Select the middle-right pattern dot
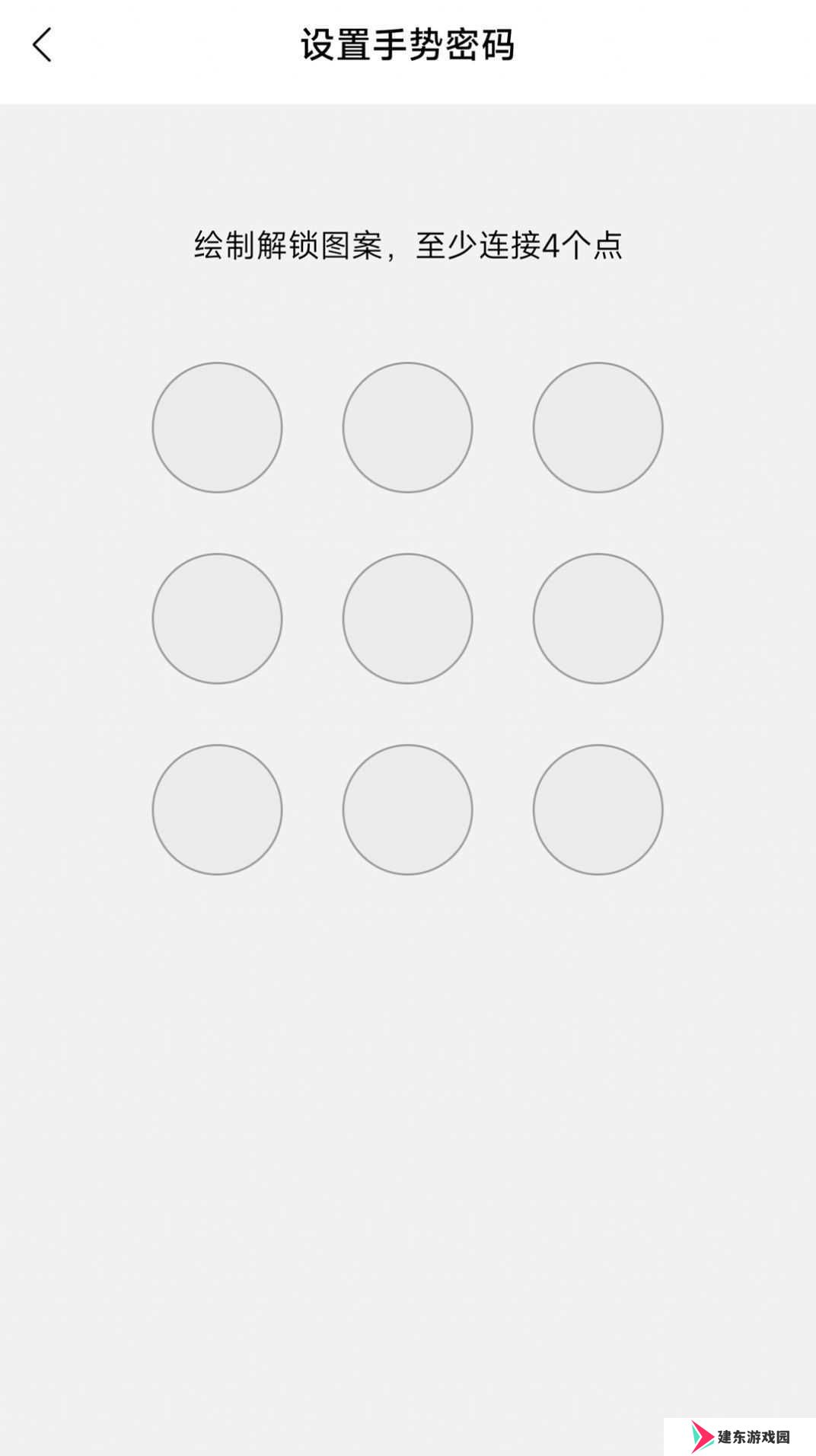816x1456 pixels. click(598, 618)
